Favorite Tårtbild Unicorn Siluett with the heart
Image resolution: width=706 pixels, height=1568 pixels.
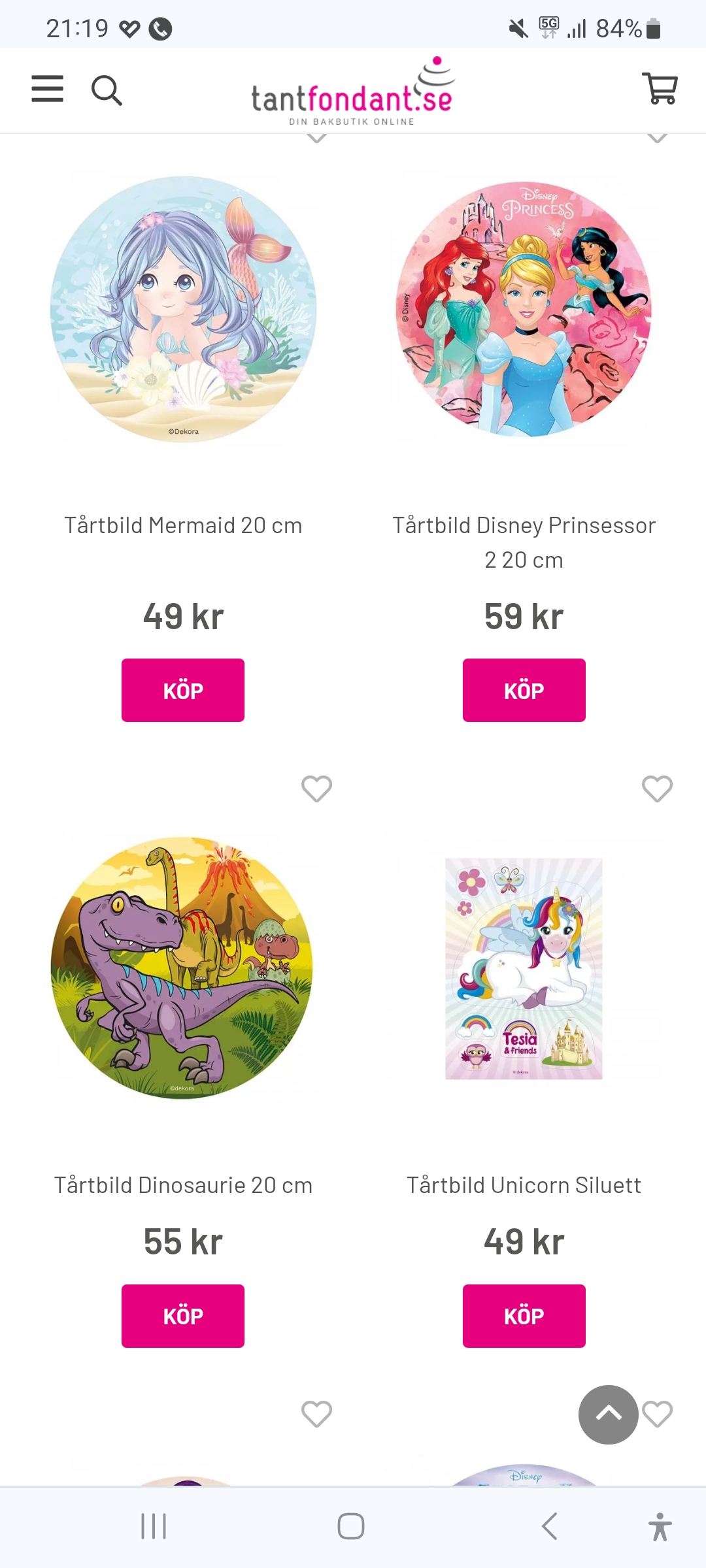tap(657, 789)
